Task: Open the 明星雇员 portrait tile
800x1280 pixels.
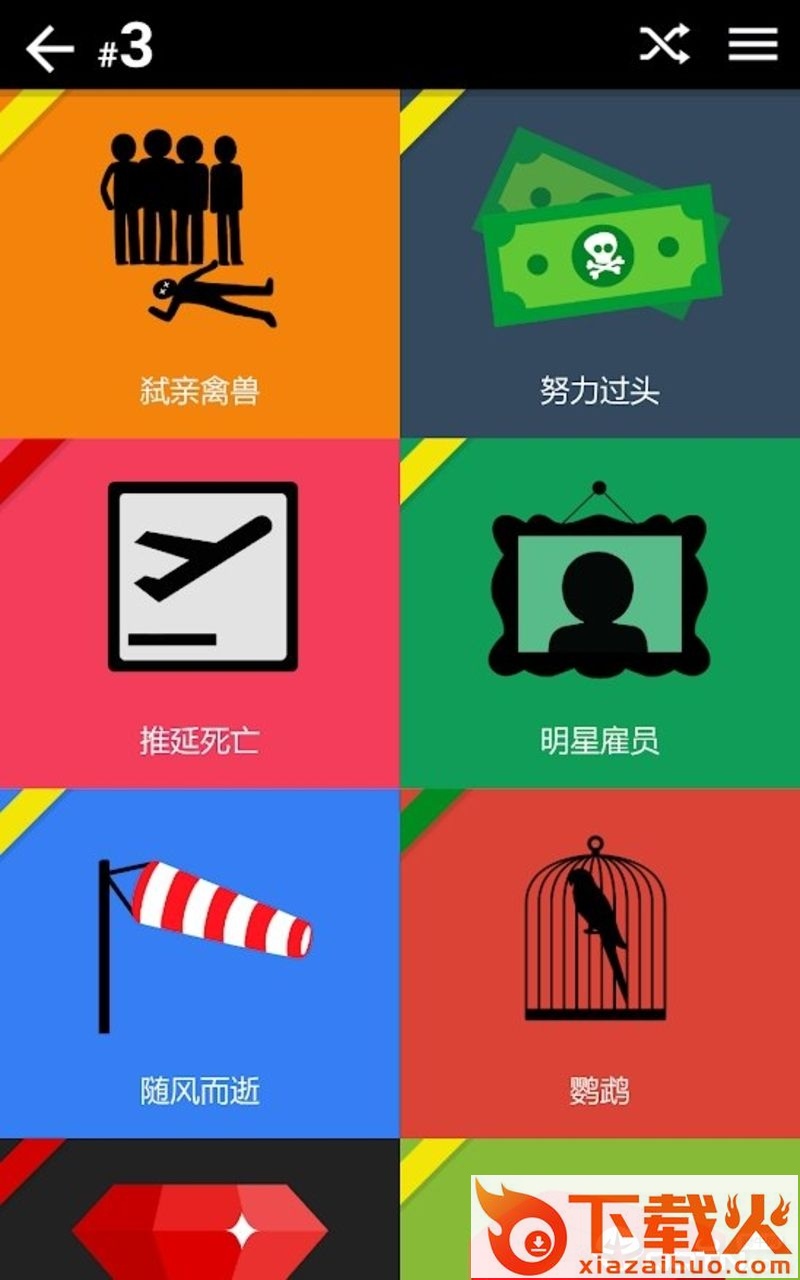Action: tap(600, 613)
